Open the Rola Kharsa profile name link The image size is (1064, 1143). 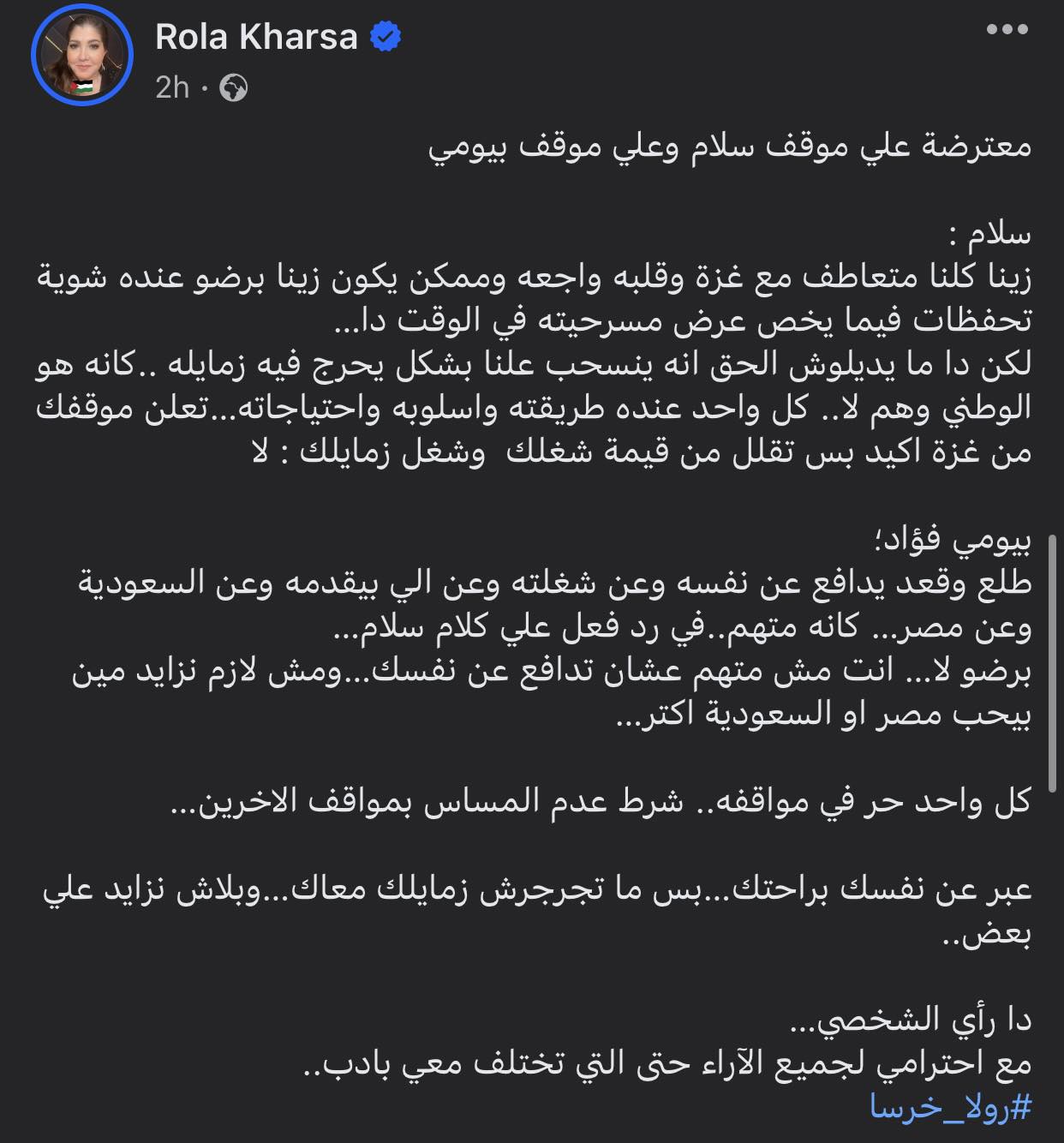[256, 37]
